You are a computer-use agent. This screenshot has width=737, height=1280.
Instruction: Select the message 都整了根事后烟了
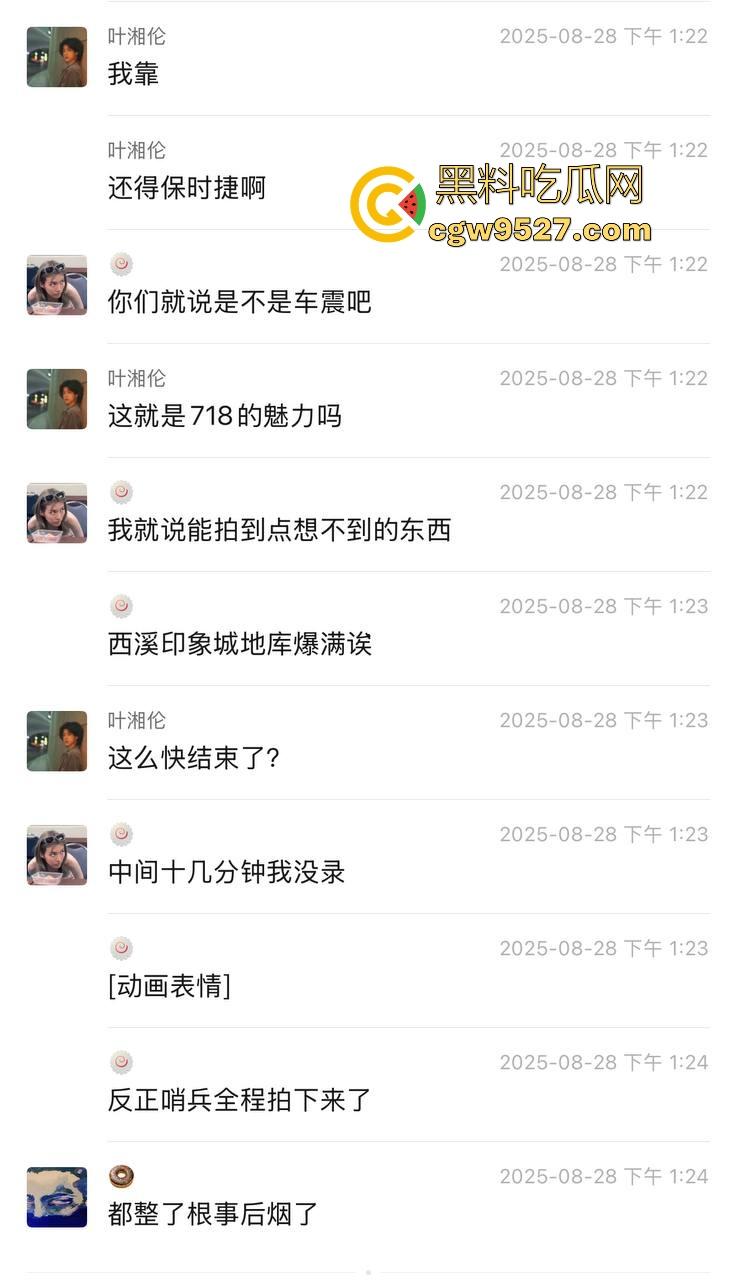click(x=213, y=1215)
